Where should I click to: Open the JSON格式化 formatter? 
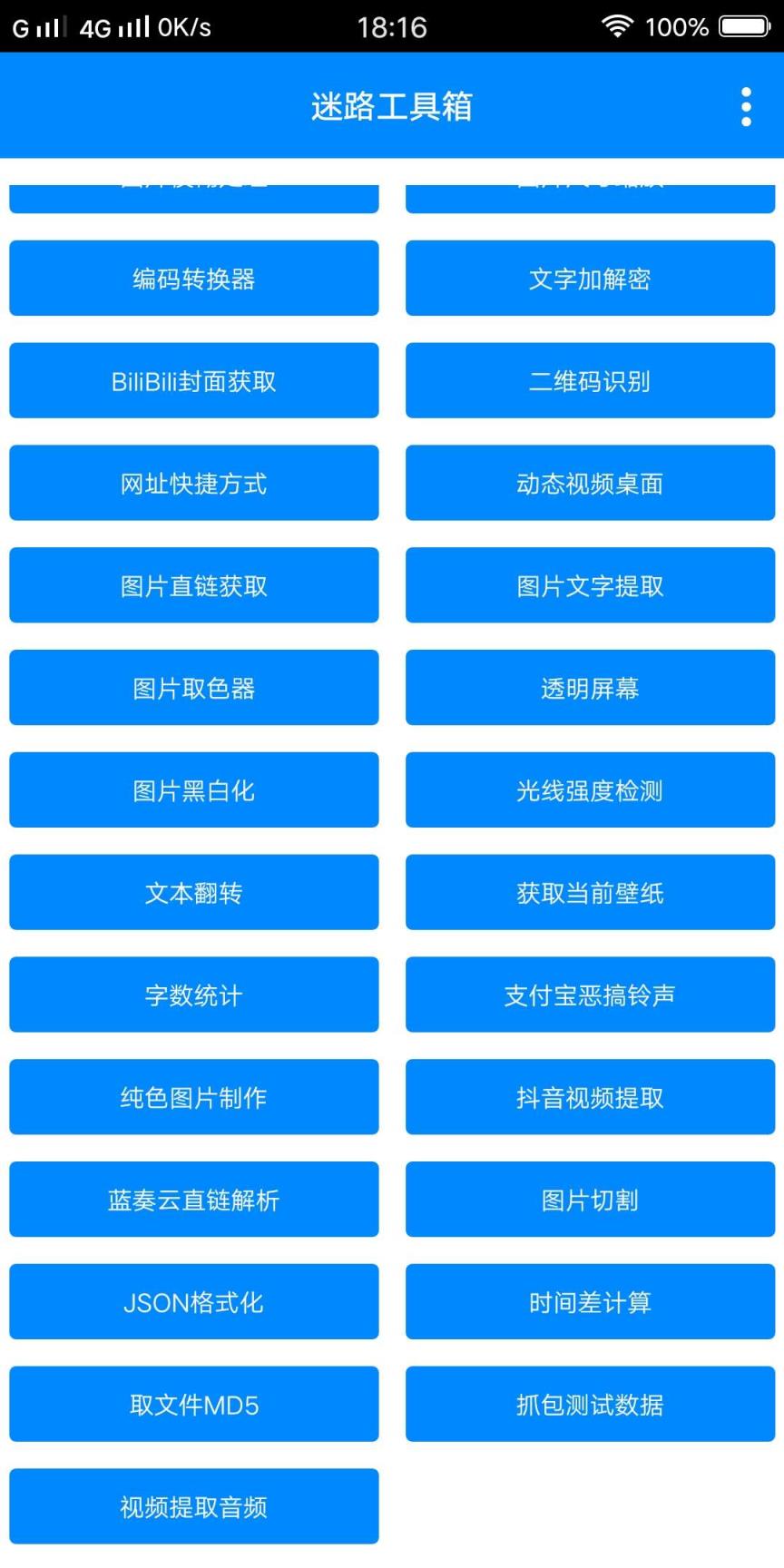193,1301
